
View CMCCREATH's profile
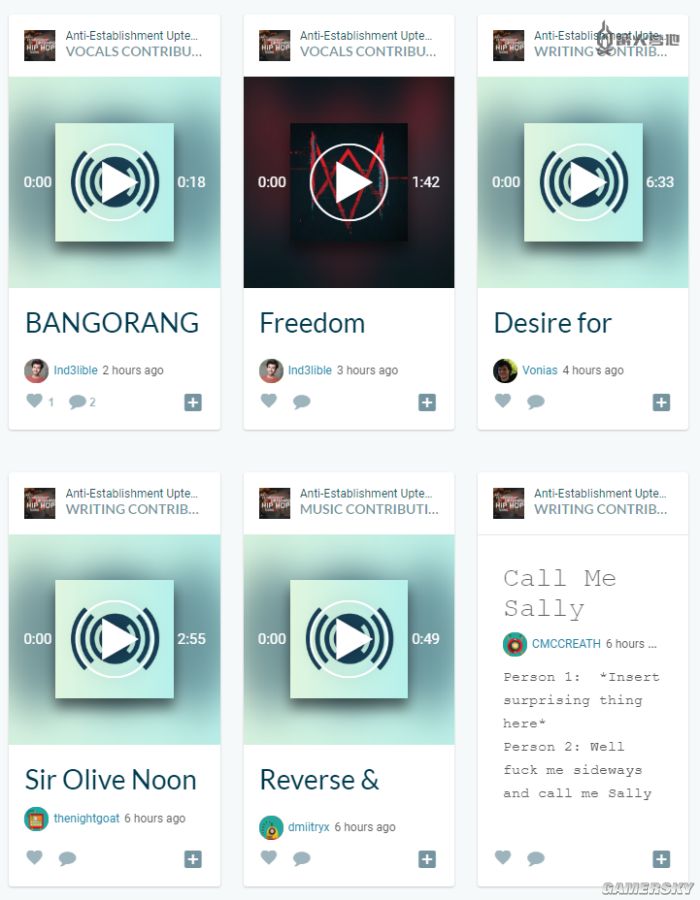tap(566, 643)
